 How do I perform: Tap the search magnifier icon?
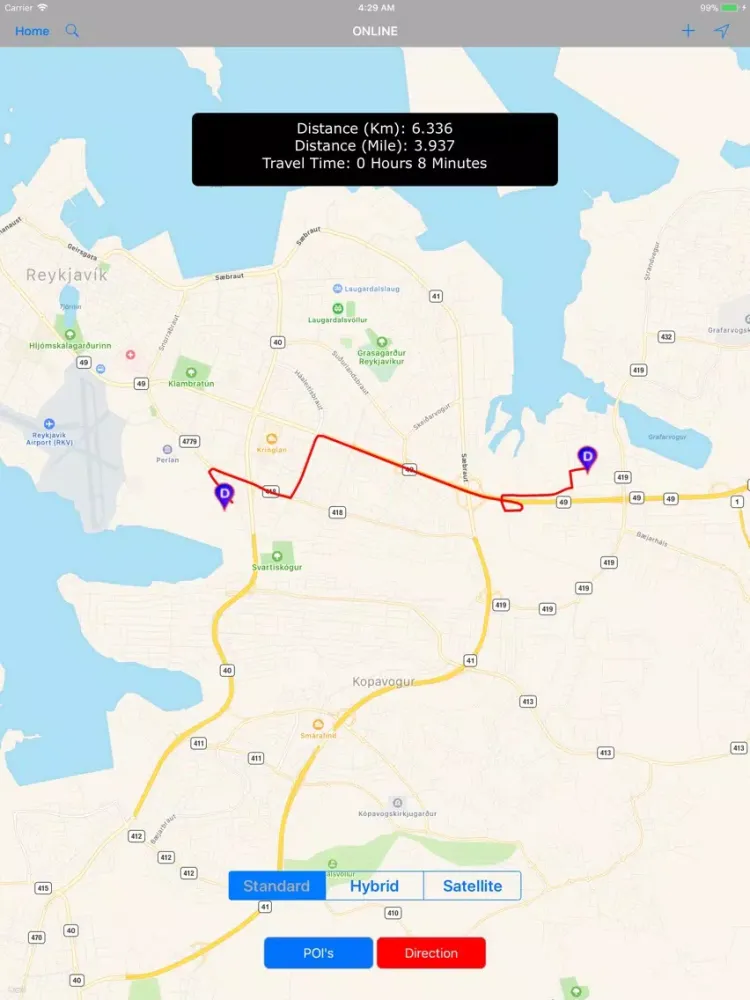[x=71, y=31]
